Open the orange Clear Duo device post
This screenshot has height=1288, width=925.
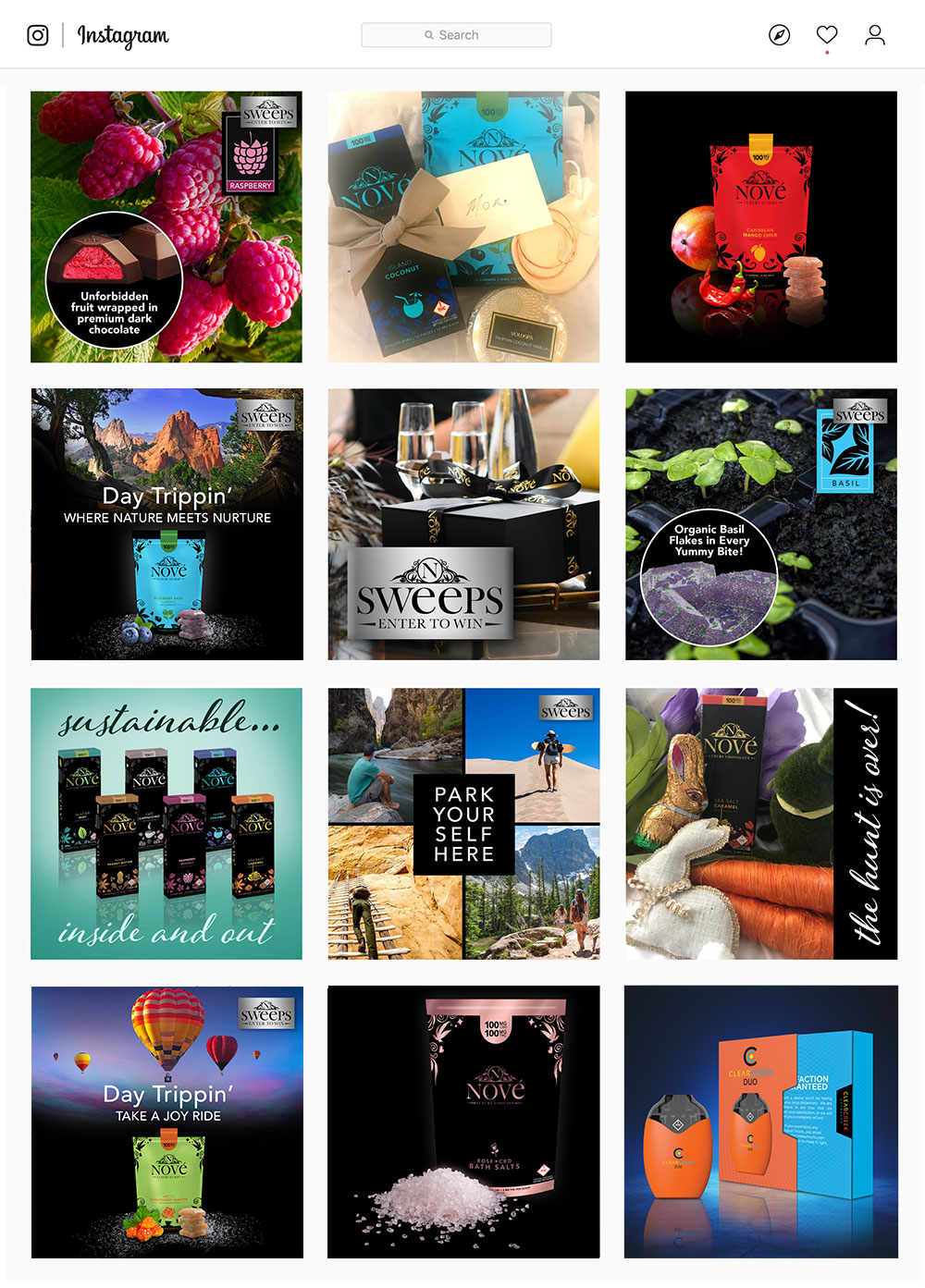point(760,1122)
